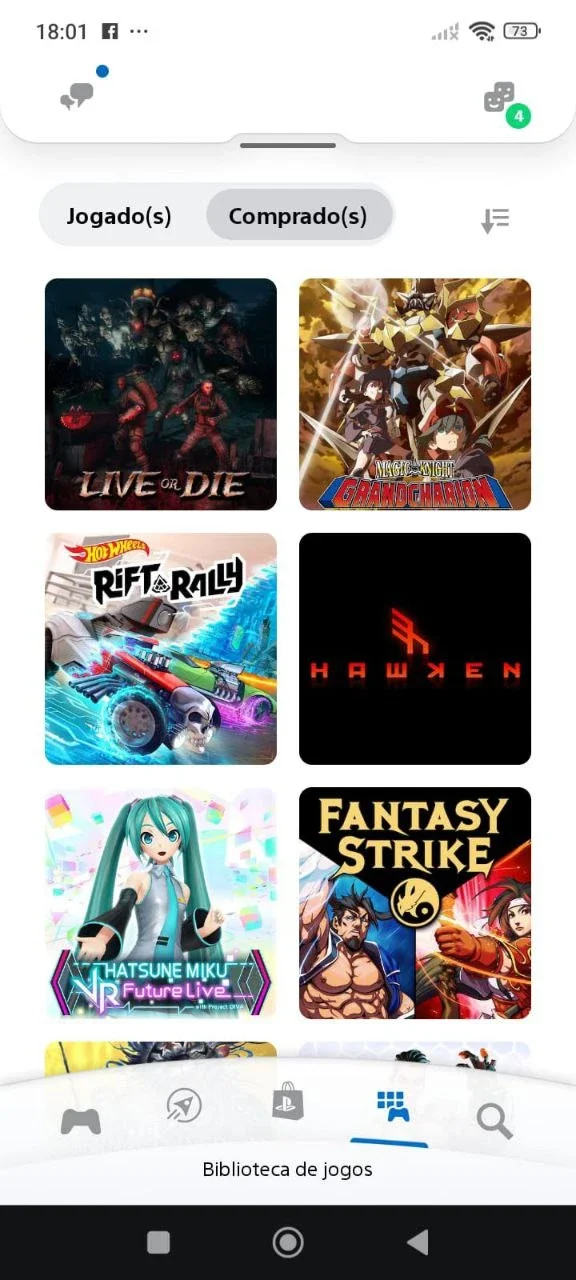Open the Hawken game tile
576x1280 pixels.
[415, 648]
